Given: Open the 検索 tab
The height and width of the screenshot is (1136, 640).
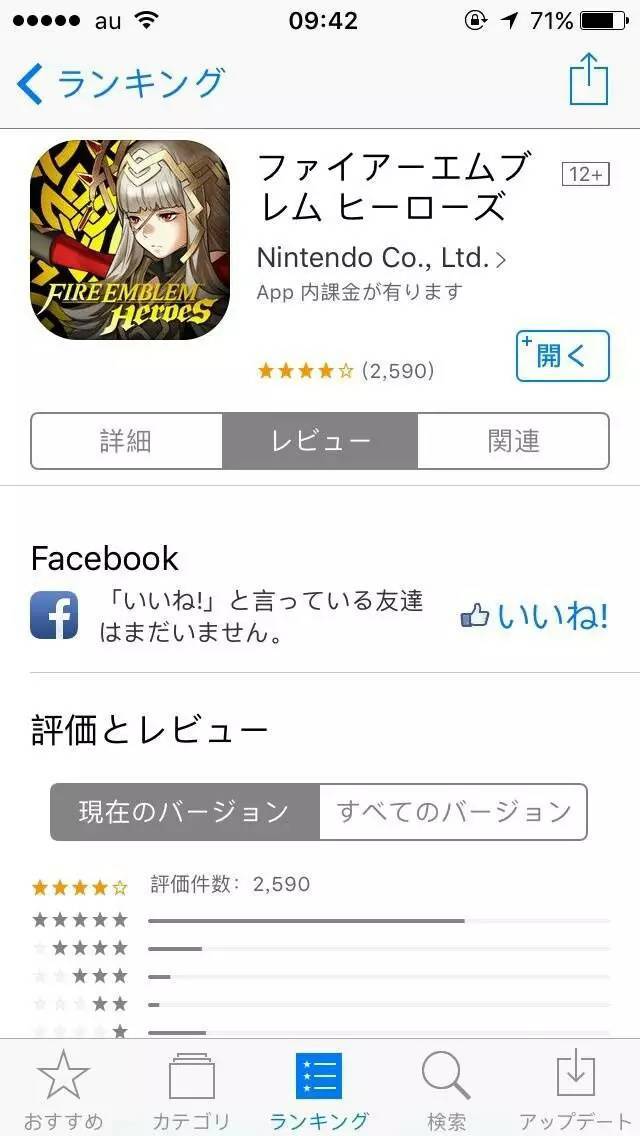Looking at the screenshot, I should (x=446, y=1090).
